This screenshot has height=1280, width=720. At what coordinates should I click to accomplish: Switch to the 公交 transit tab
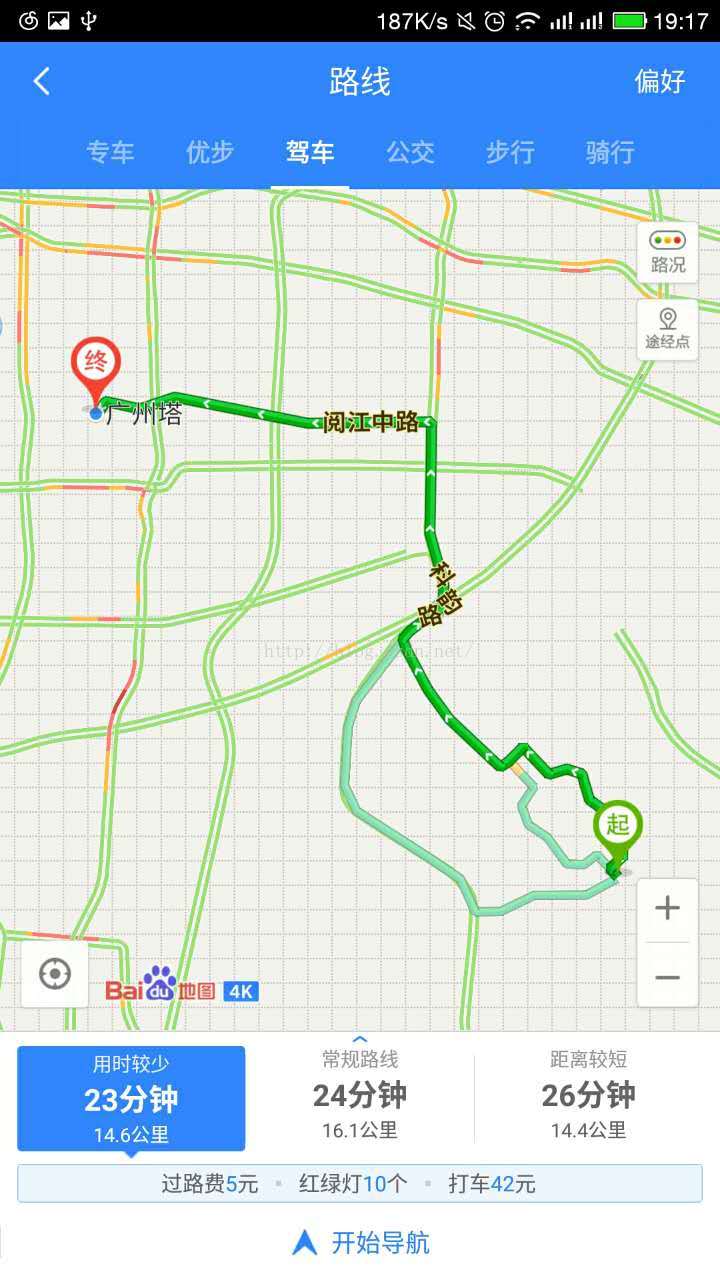point(410,152)
